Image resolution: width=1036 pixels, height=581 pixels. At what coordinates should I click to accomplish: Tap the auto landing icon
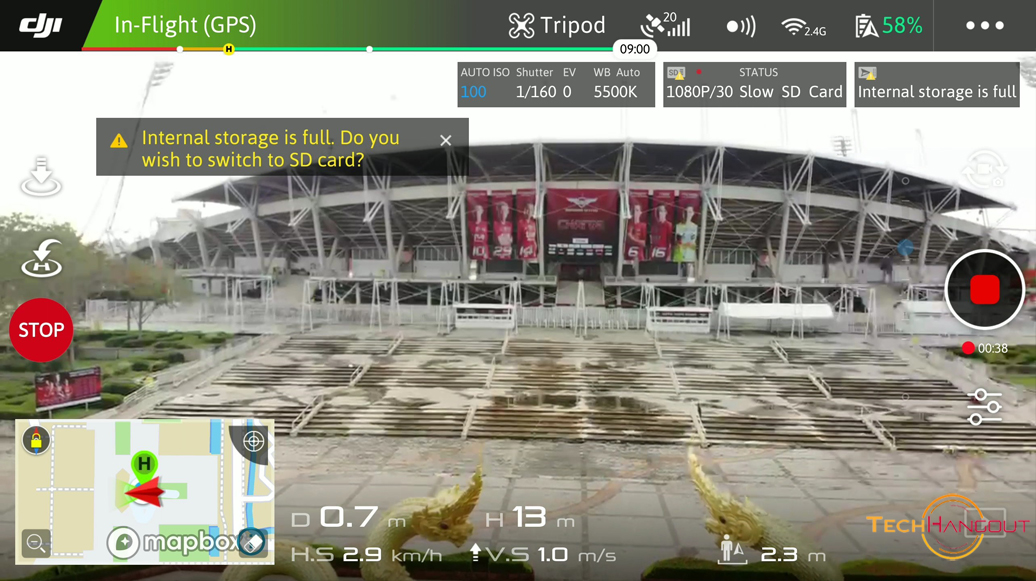41,177
